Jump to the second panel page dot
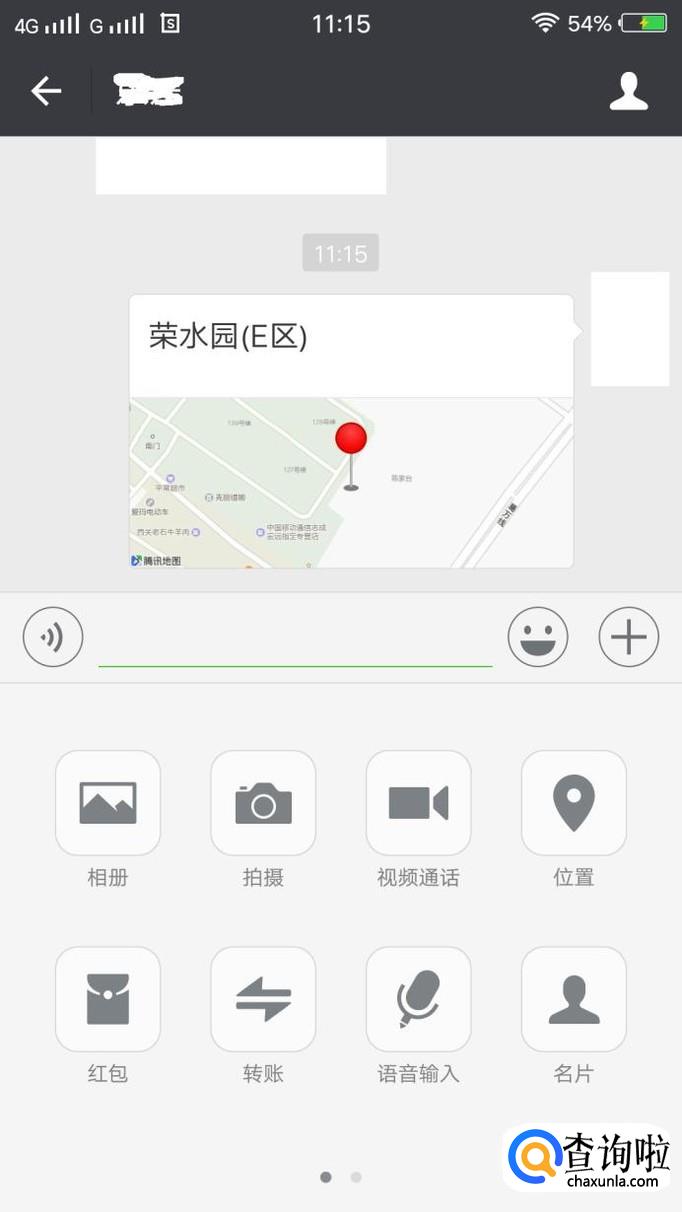This screenshot has height=1212, width=682. pyautogui.click(x=356, y=1177)
